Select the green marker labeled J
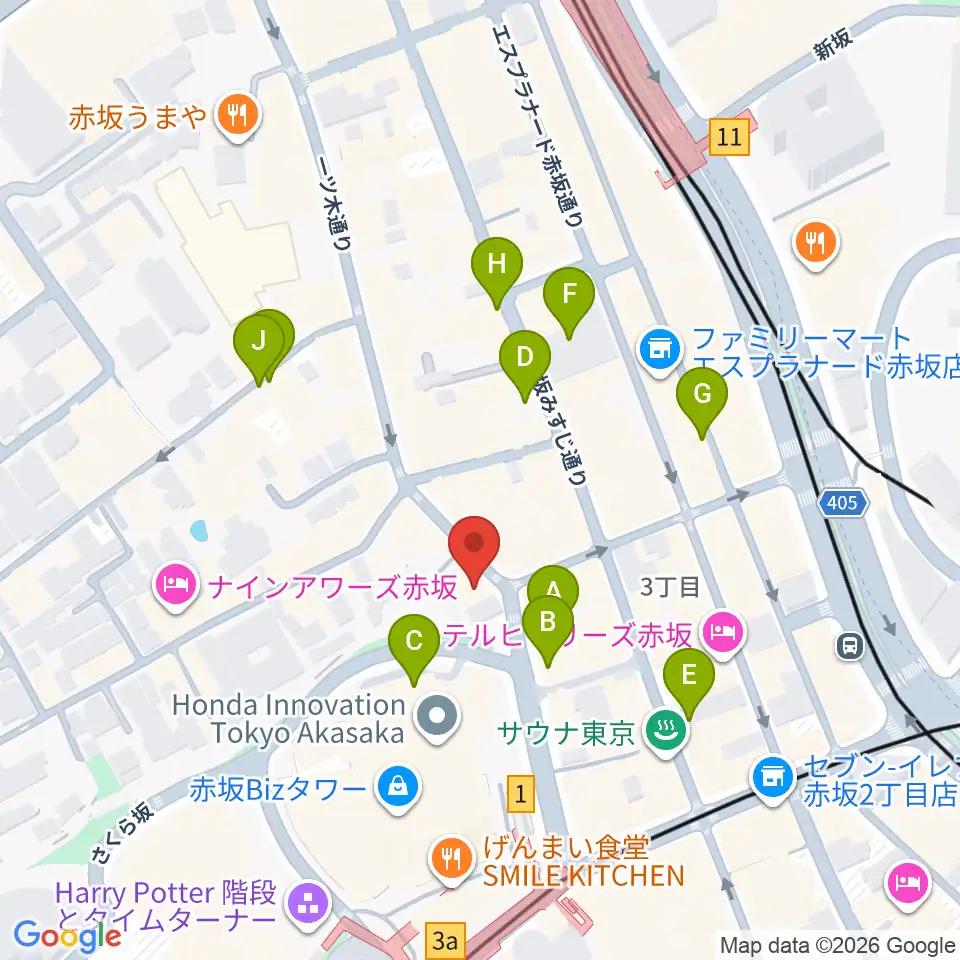960x960 pixels. pos(258,348)
